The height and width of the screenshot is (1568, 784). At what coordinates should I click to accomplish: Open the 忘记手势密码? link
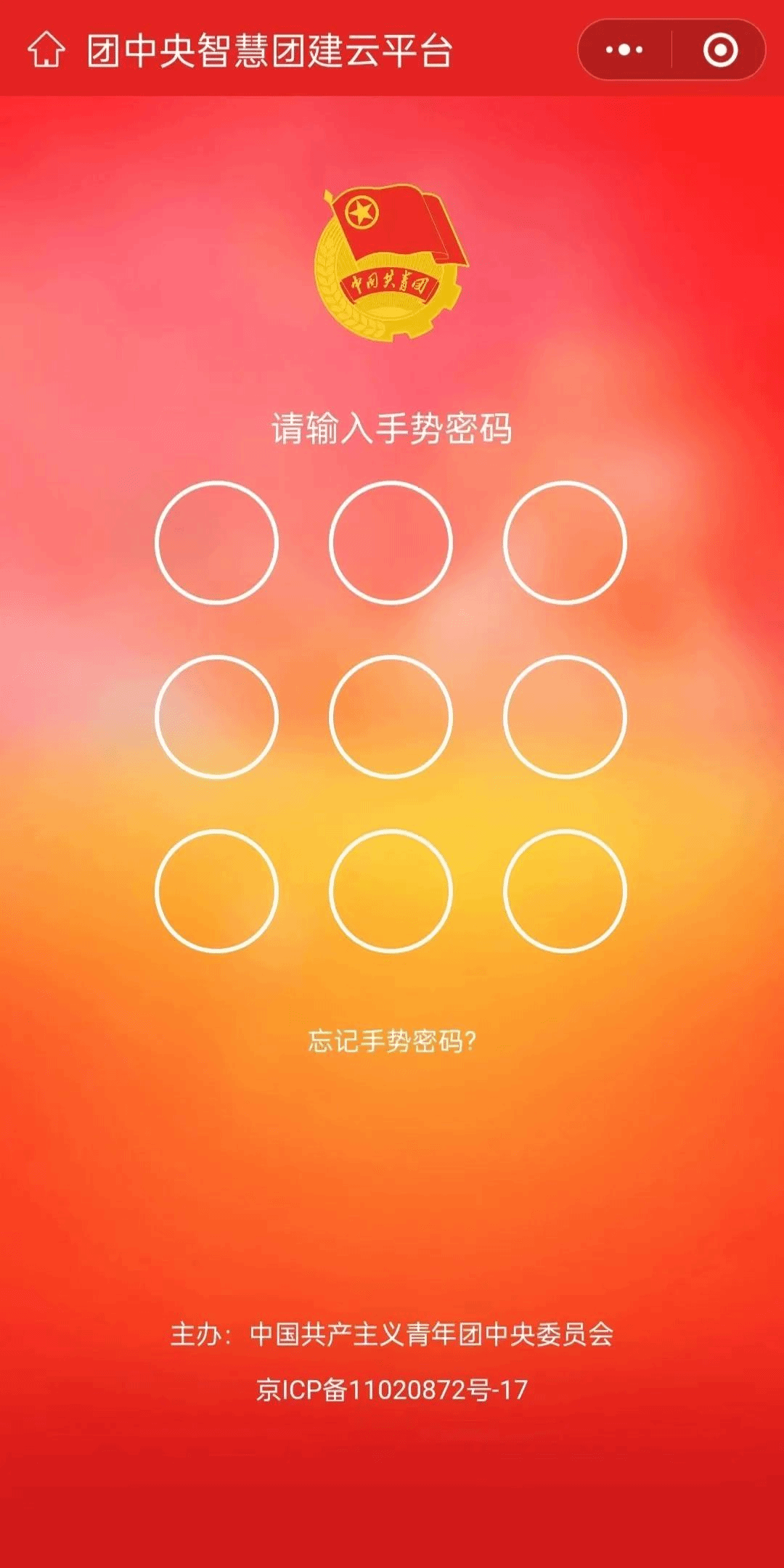pyautogui.click(x=392, y=1040)
